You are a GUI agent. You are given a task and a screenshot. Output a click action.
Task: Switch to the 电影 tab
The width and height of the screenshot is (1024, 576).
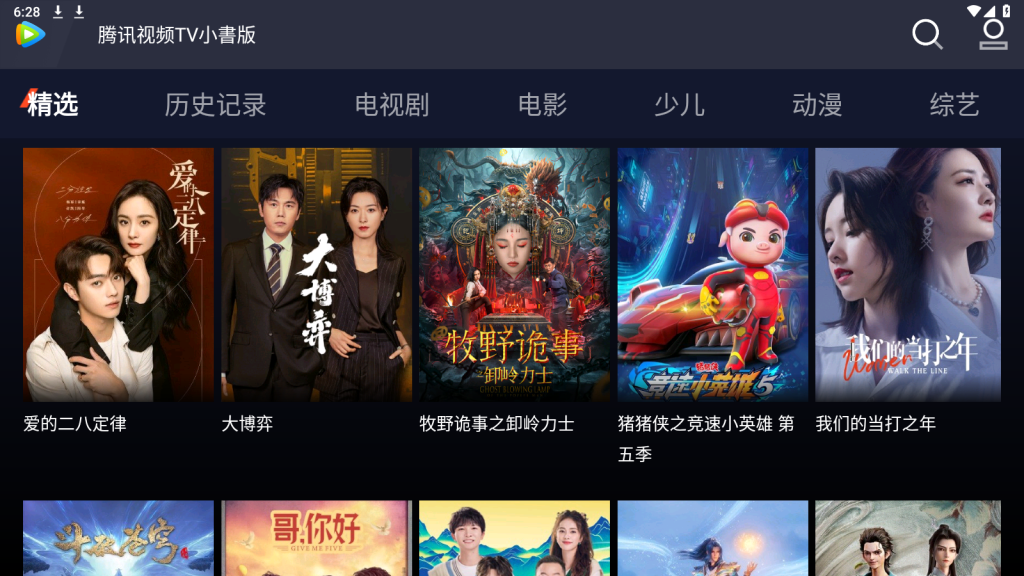coord(542,104)
